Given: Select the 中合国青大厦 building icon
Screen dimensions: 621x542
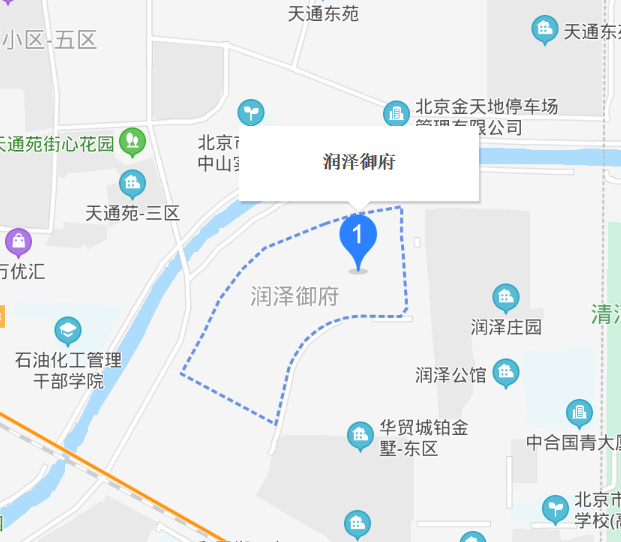Looking at the screenshot, I should click(579, 412).
